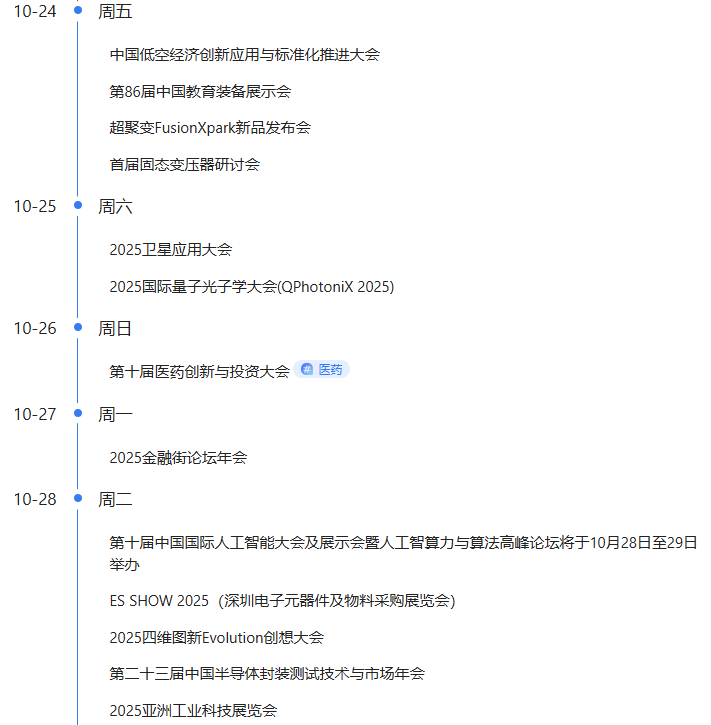The height and width of the screenshot is (725, 711).
Task: Open 第86届中国教育装备展示会 event
Action: 200,92
